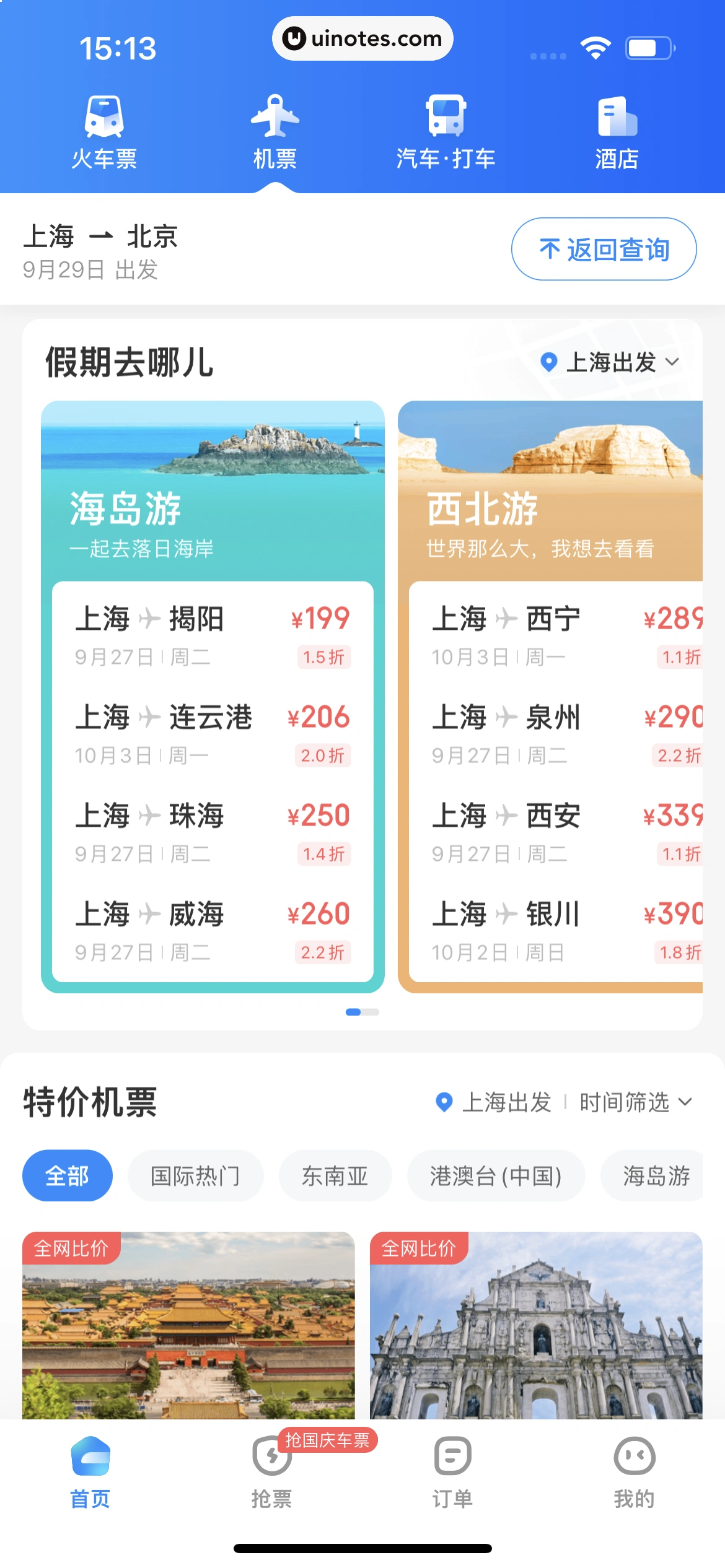The image size is (725, 1568).
Task: Switch to the 汽车·打车 tab
Action: [446, 132]
